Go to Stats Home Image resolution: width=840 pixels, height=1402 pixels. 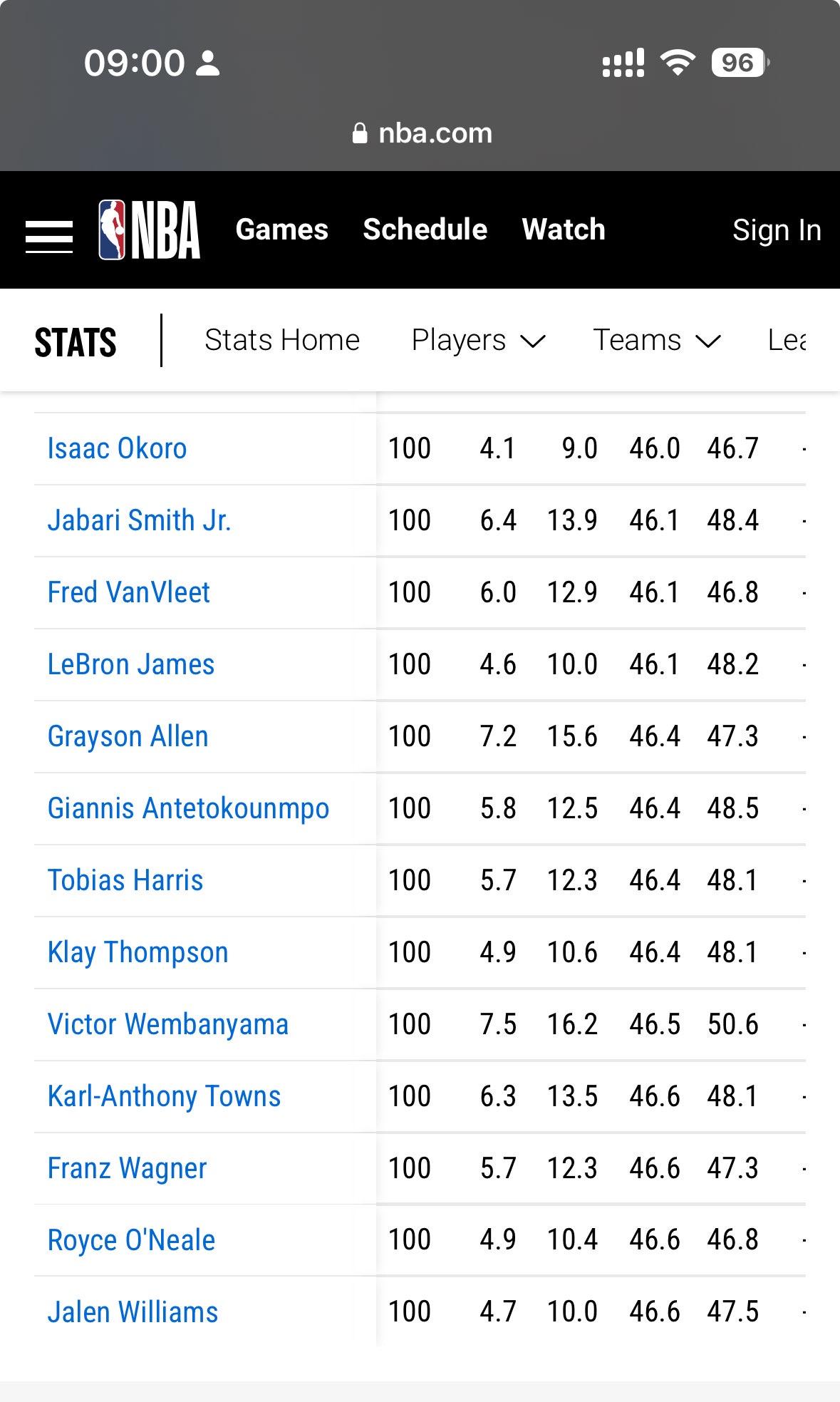(282, 340)
